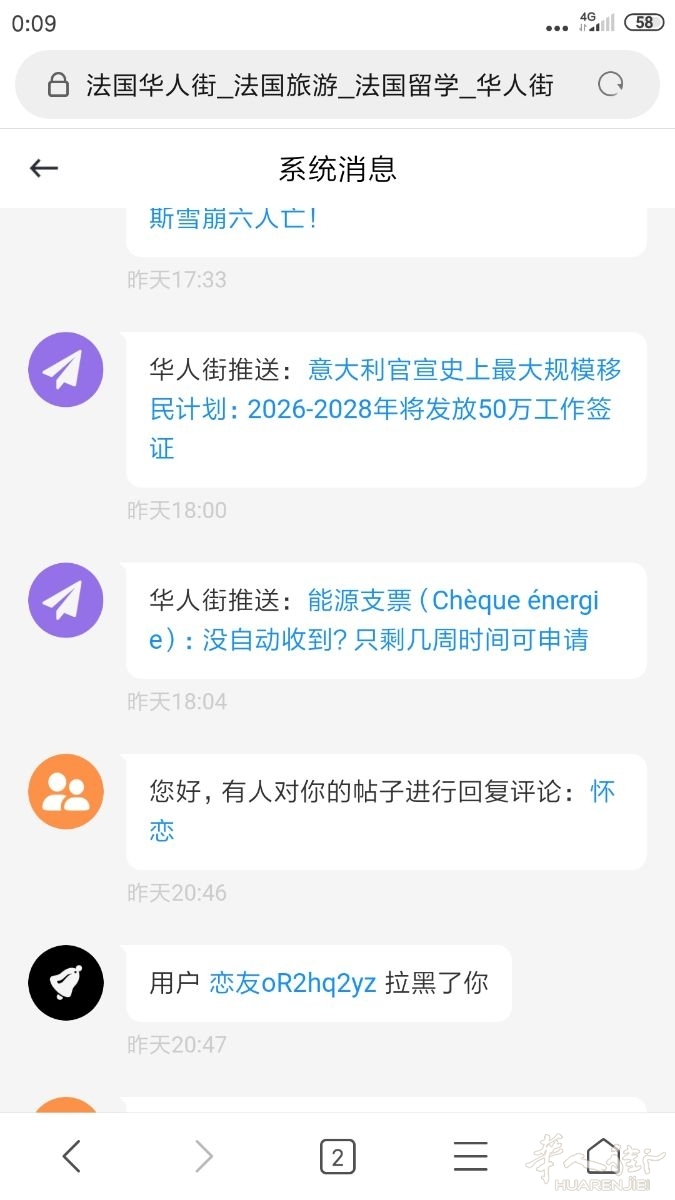Open the 斯雪崩六人亡 news link
This screenshot has height=1200, width=675.
(233, 218)
